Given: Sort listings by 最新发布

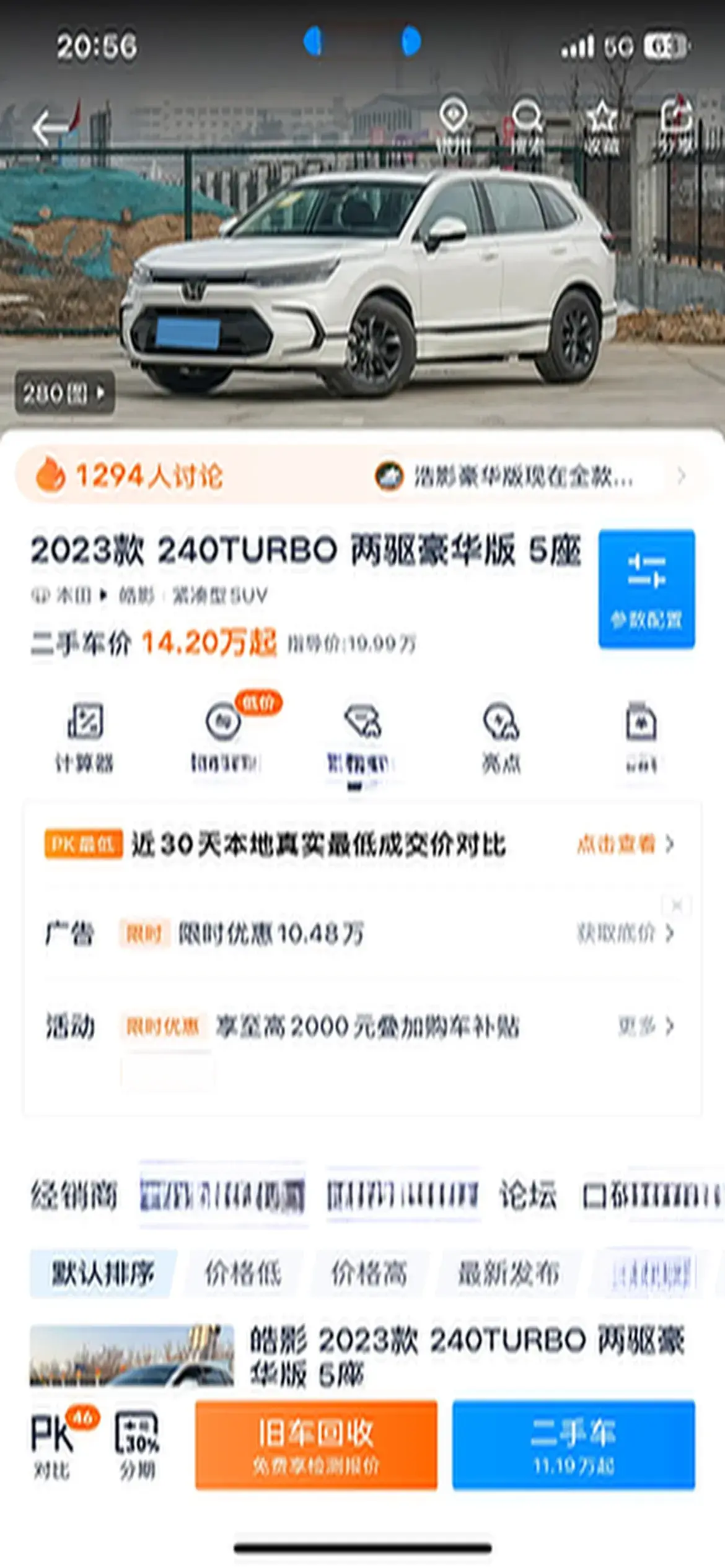Looking at the screenshot, I should pyautogui.click(x=509, y=1274).
